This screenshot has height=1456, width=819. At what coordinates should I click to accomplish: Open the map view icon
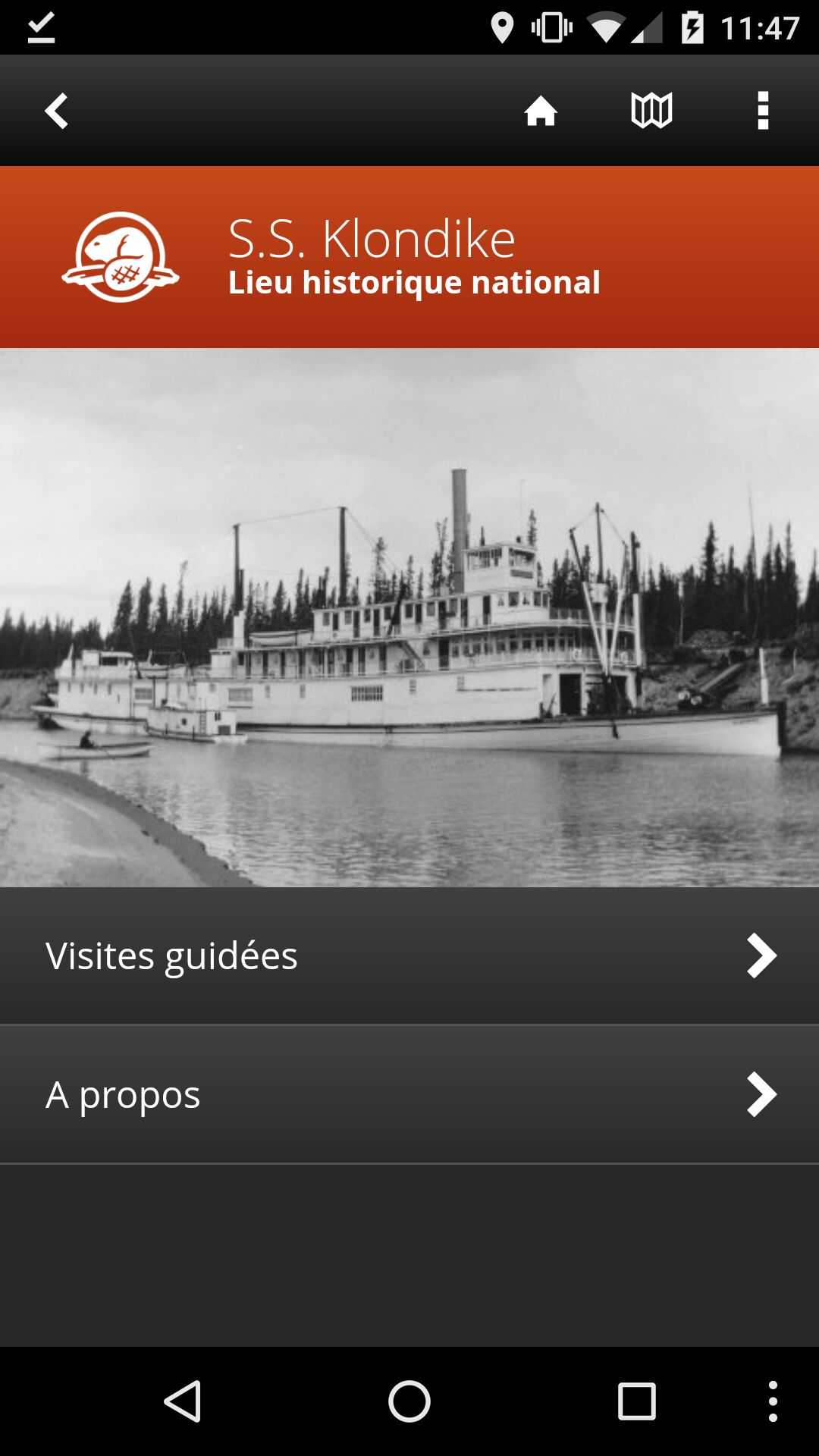(x=651, y=111)
